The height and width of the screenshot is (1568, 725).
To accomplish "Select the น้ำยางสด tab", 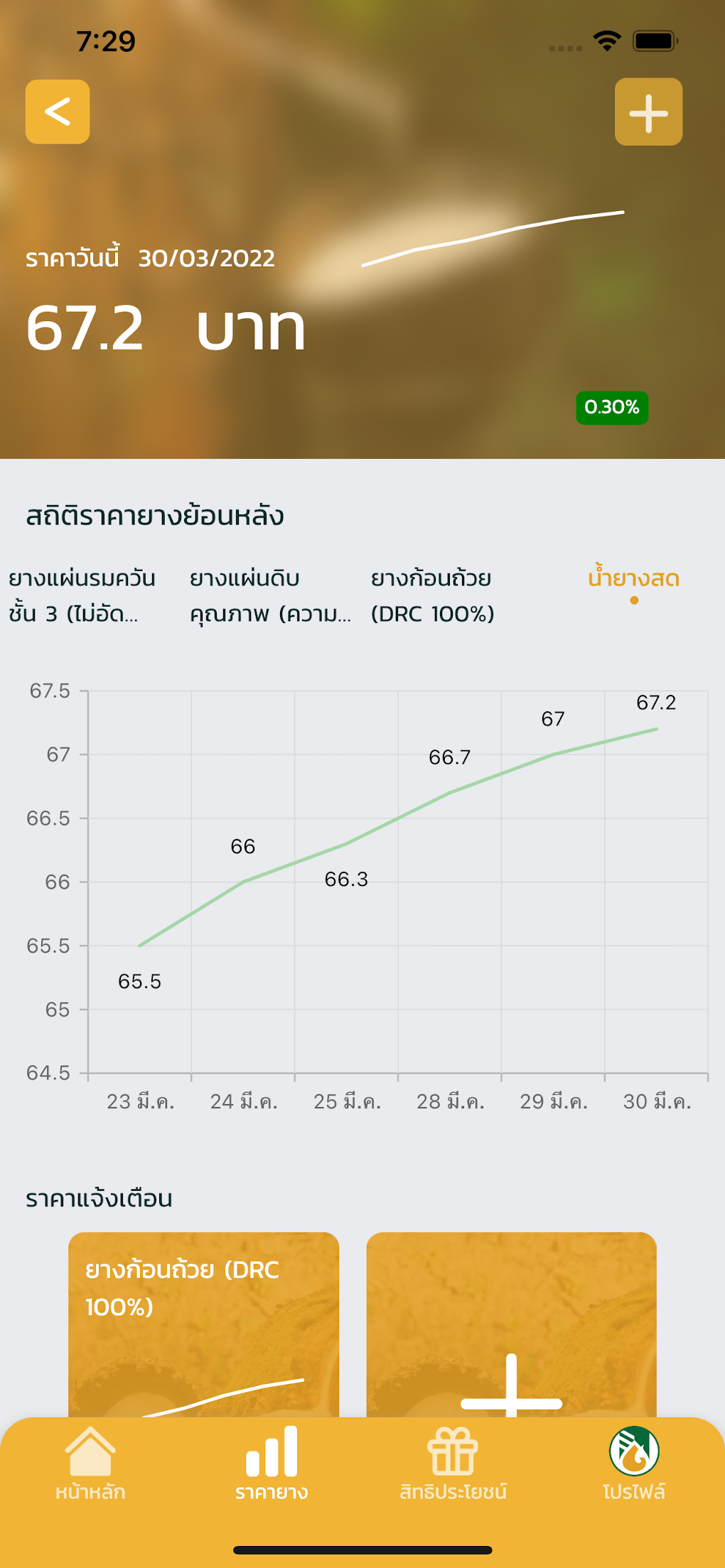I will (x=633, y=580).
